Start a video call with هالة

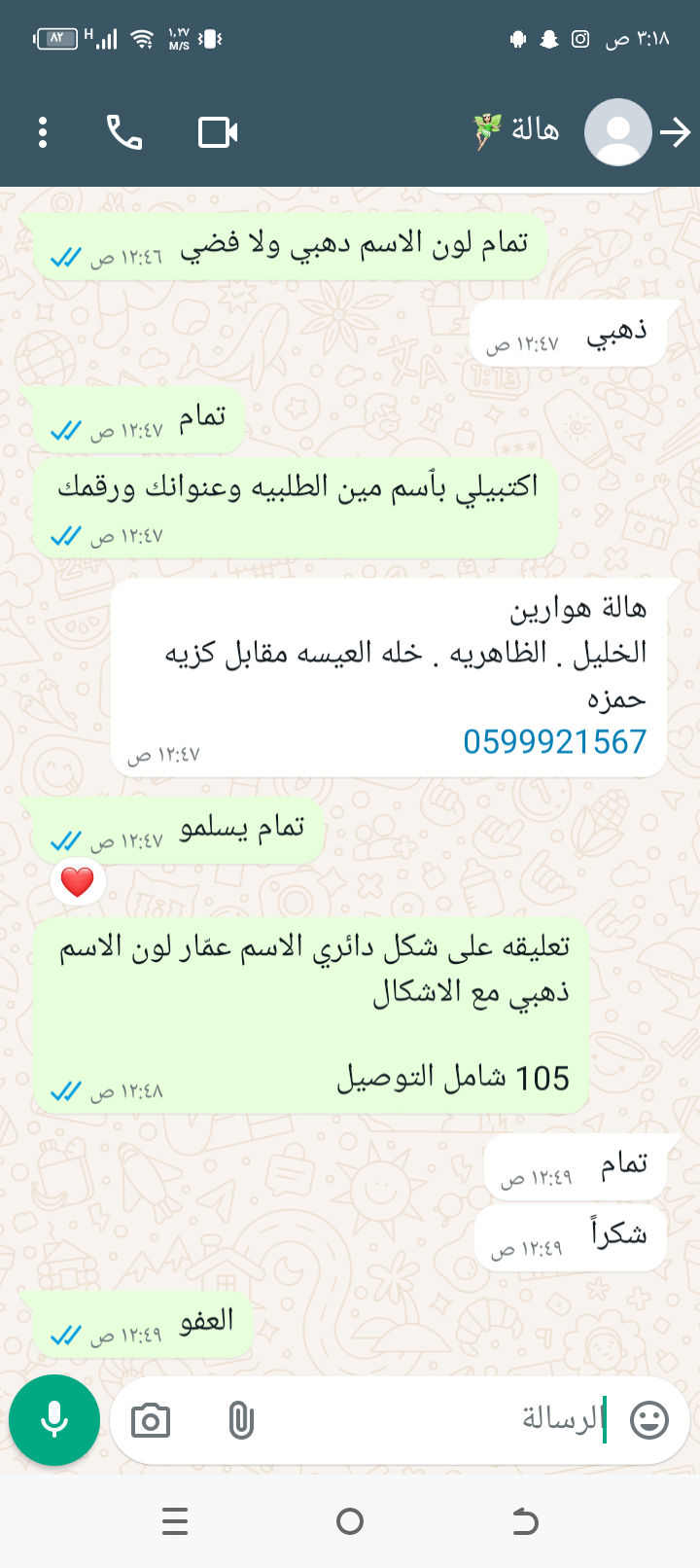coord(218,132)
